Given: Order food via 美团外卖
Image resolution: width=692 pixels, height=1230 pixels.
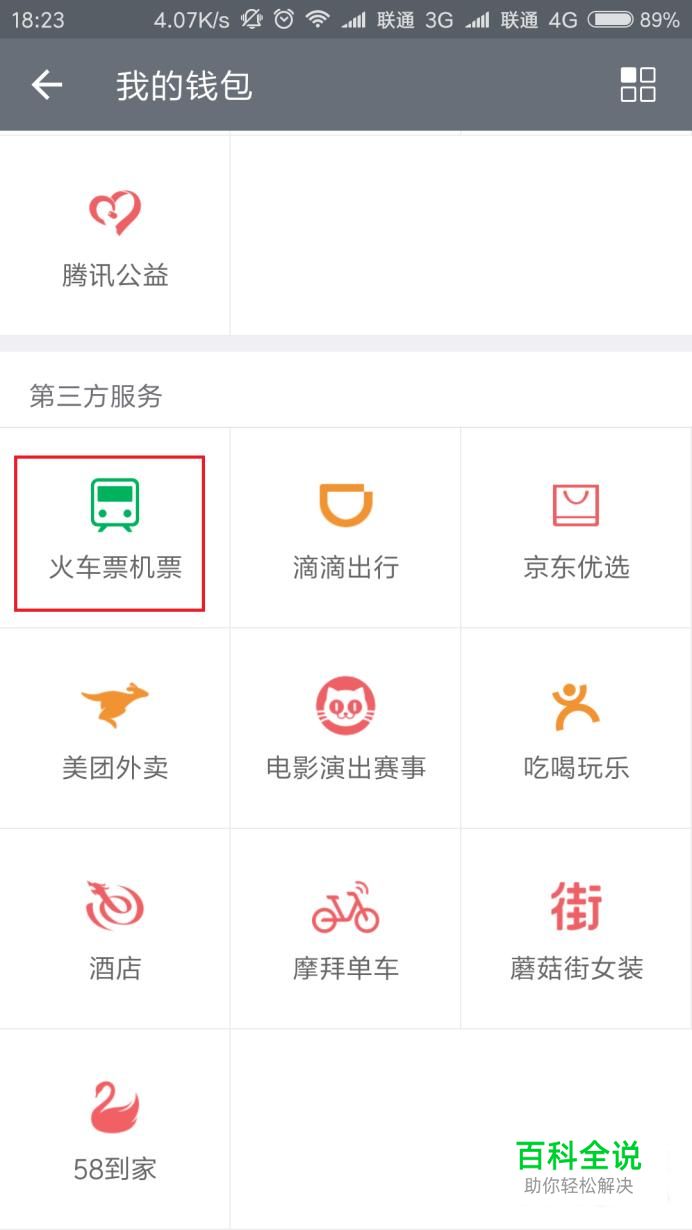Looking at the screenshot, I should [115, 728].
